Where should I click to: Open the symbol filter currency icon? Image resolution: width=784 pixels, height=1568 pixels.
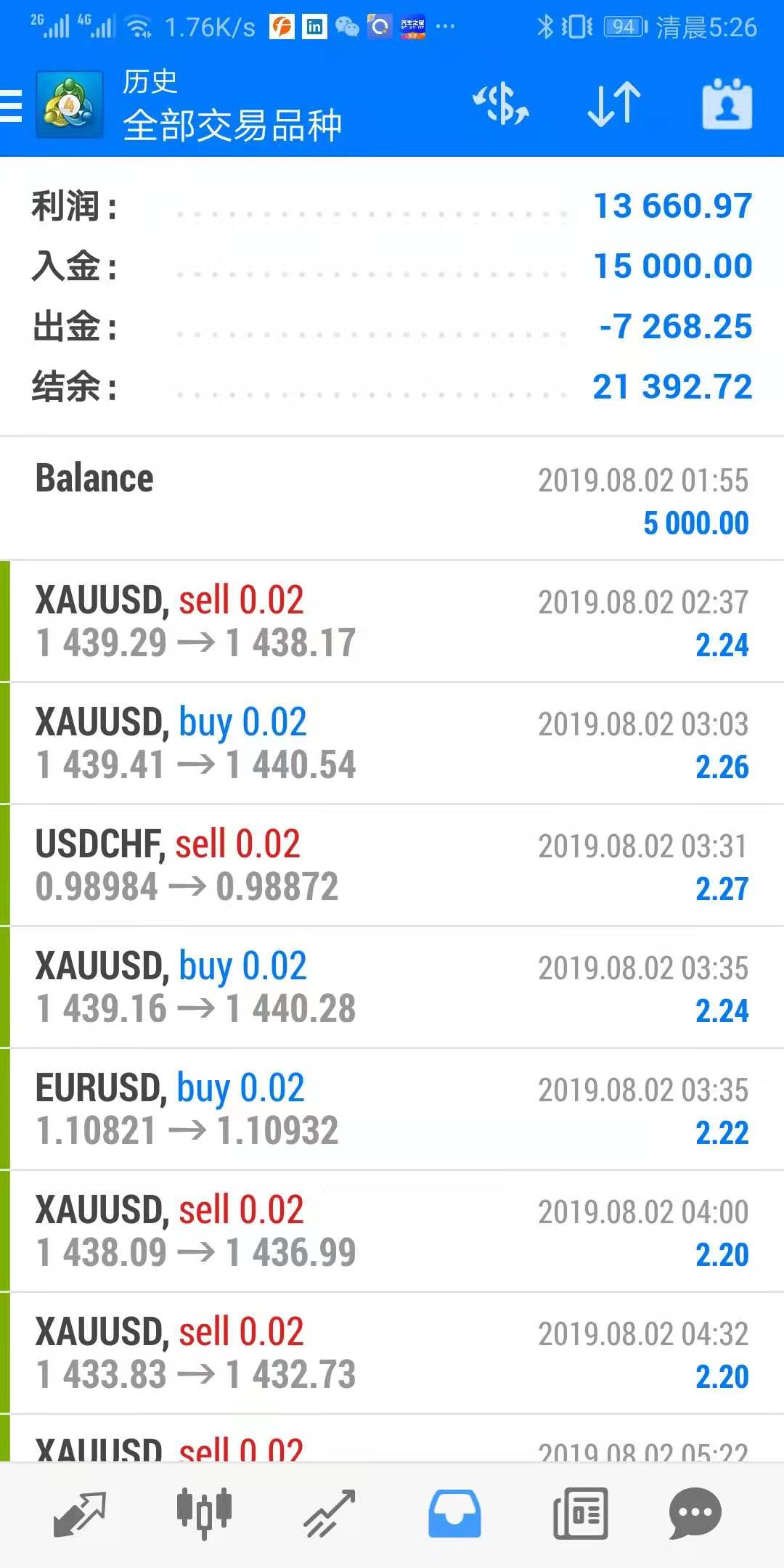click(x=500, y=105)
